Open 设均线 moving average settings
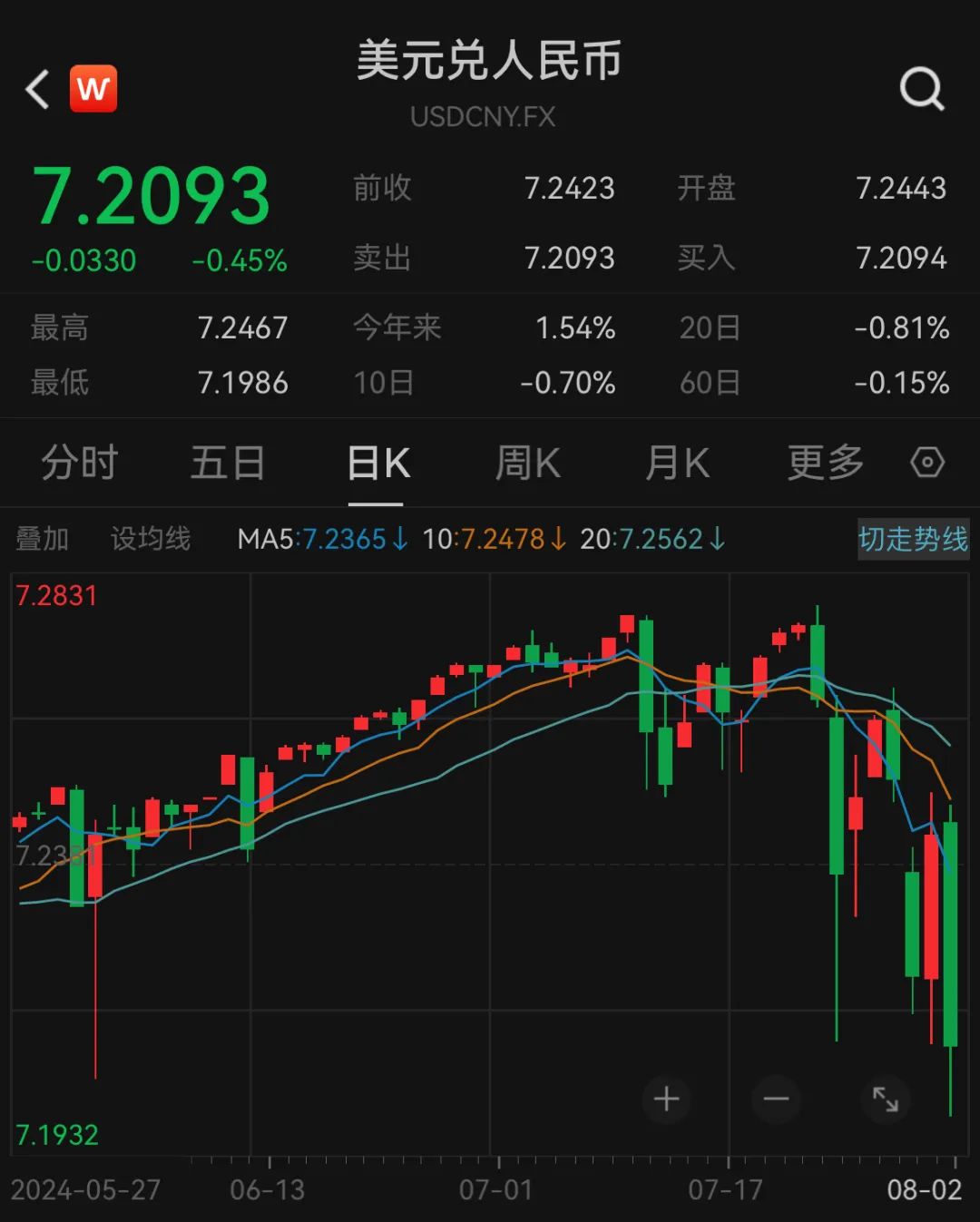 point(151,539)
